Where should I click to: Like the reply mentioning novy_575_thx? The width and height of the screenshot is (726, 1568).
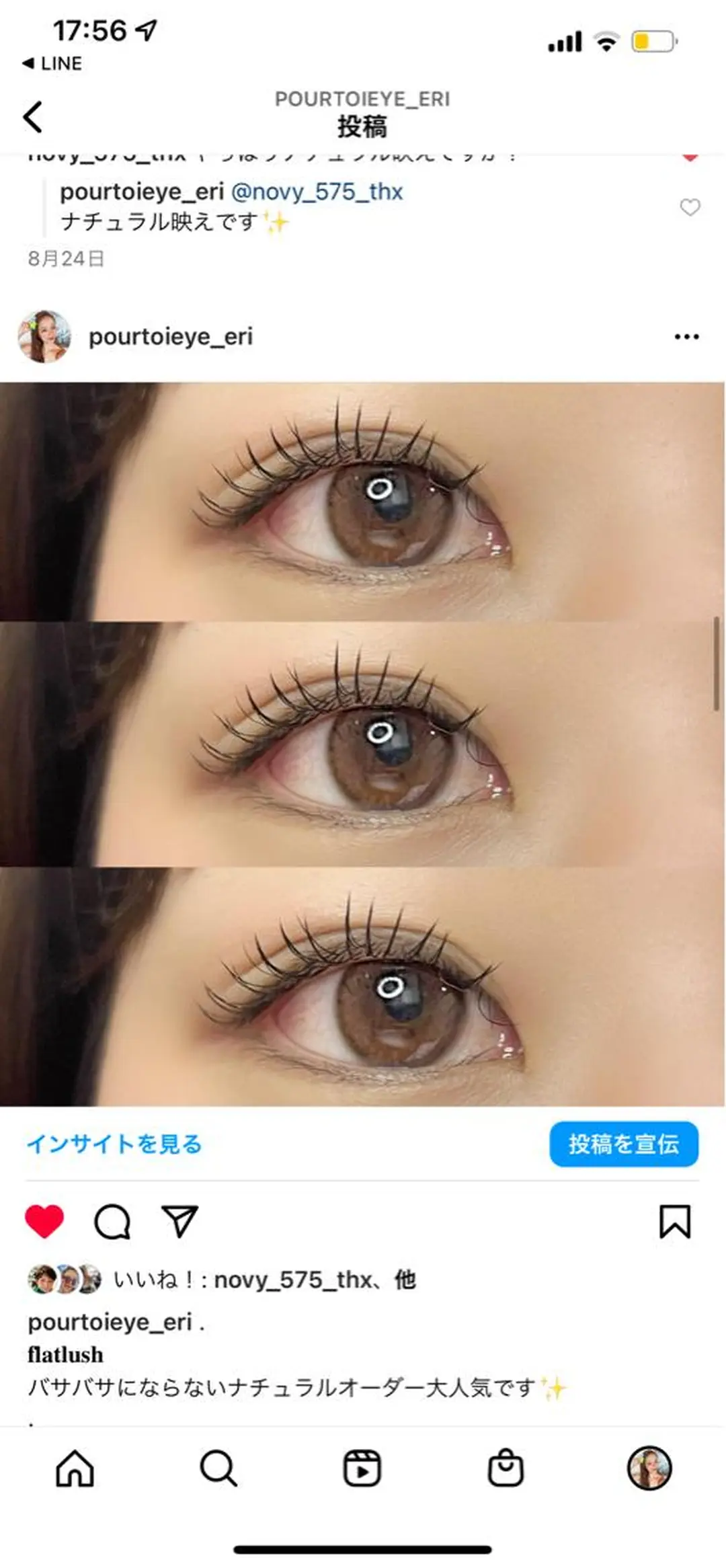click(x=690, y=207)
